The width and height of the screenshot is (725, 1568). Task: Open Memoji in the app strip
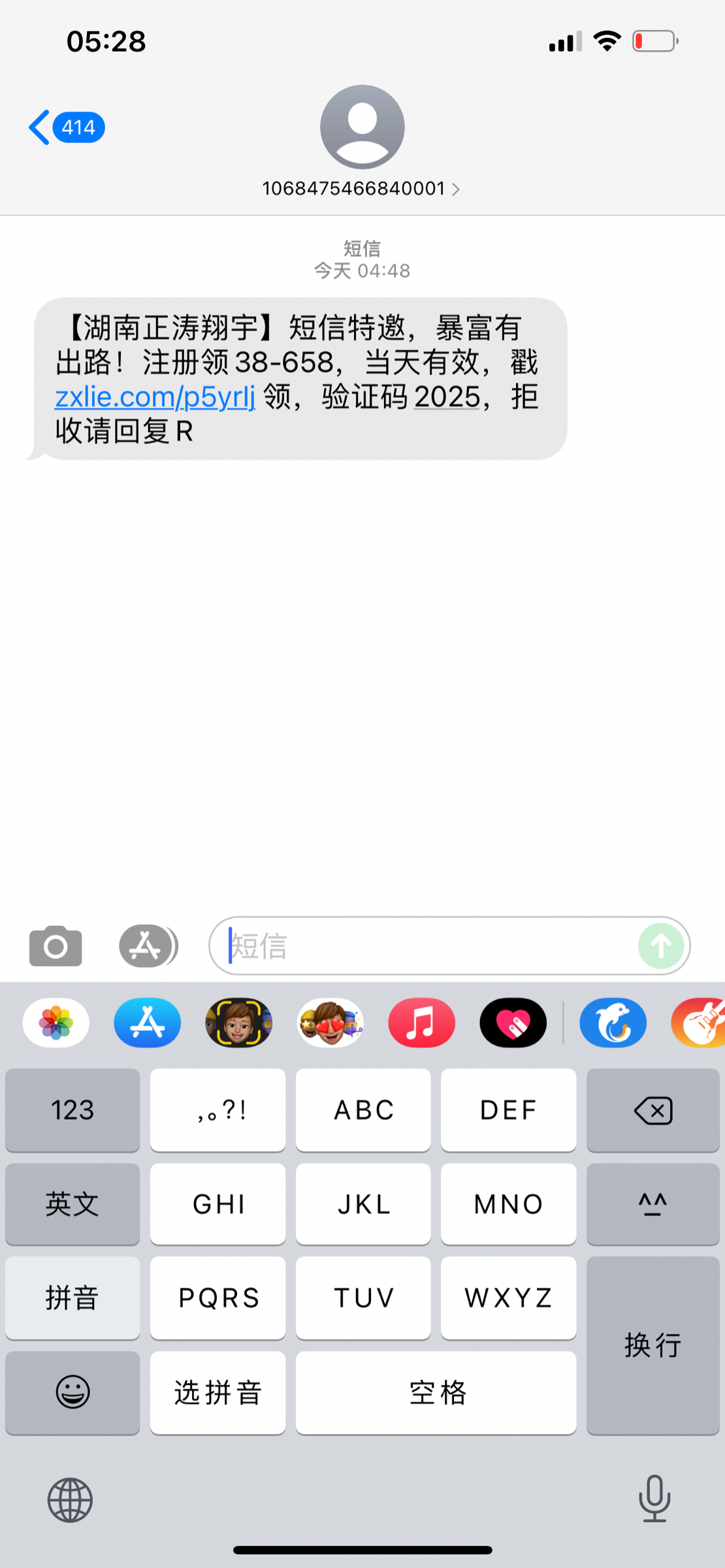pyautogui.click(x=239, y=1022)
